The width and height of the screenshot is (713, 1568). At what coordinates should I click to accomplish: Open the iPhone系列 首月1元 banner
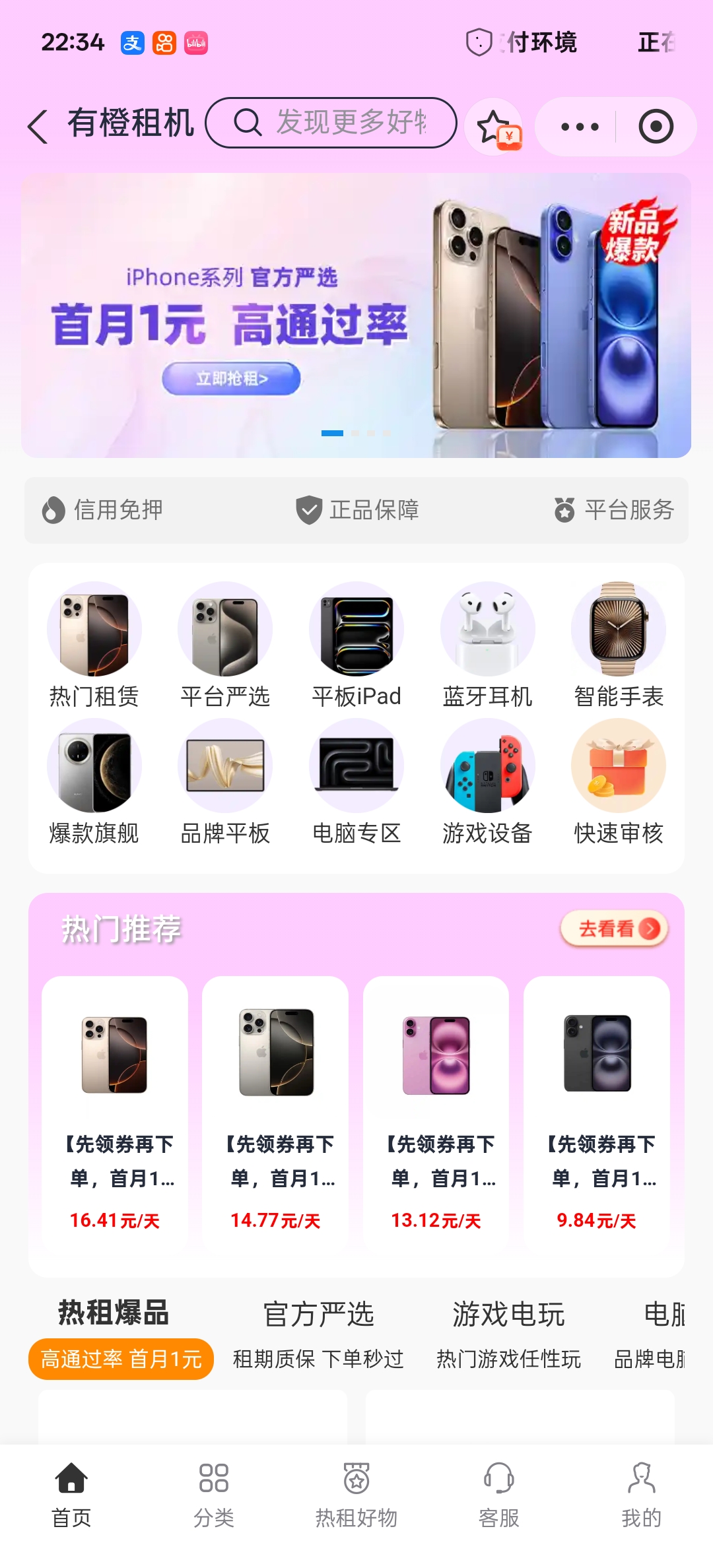[x=356, y=315]
